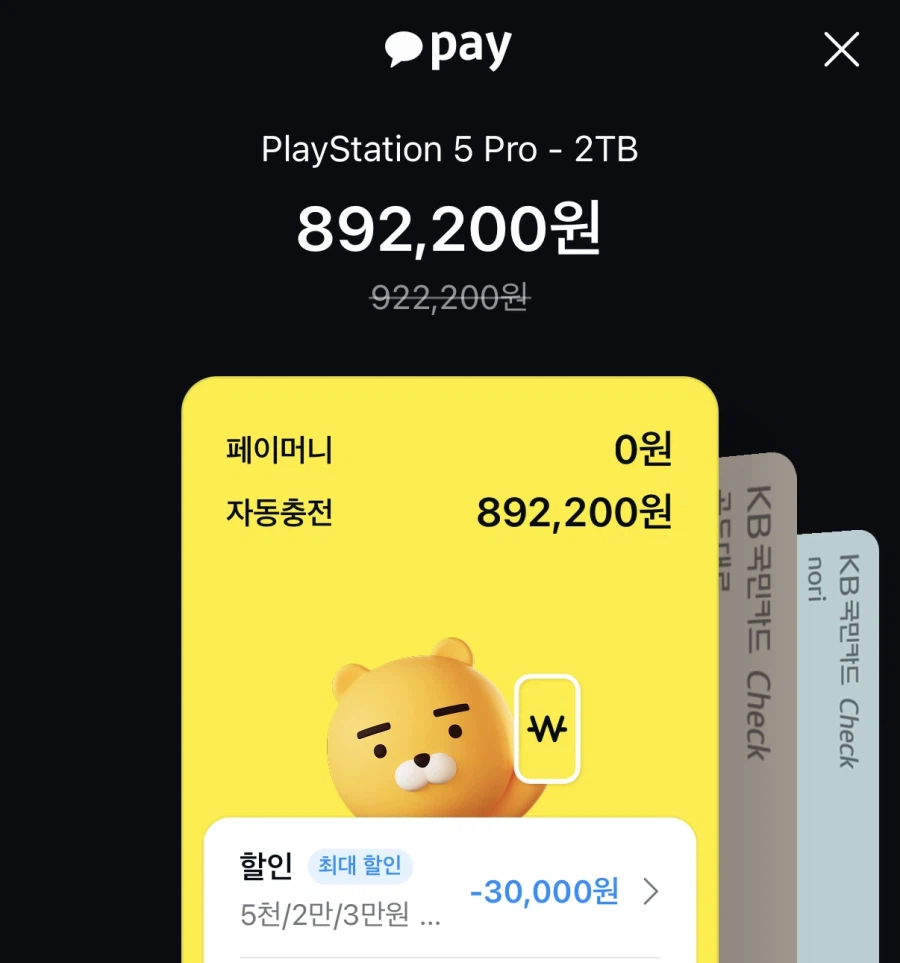Tap the ₩ won symbol badge on the card
900x963 pixels.
pyautogui.click(x=548, y=727)
